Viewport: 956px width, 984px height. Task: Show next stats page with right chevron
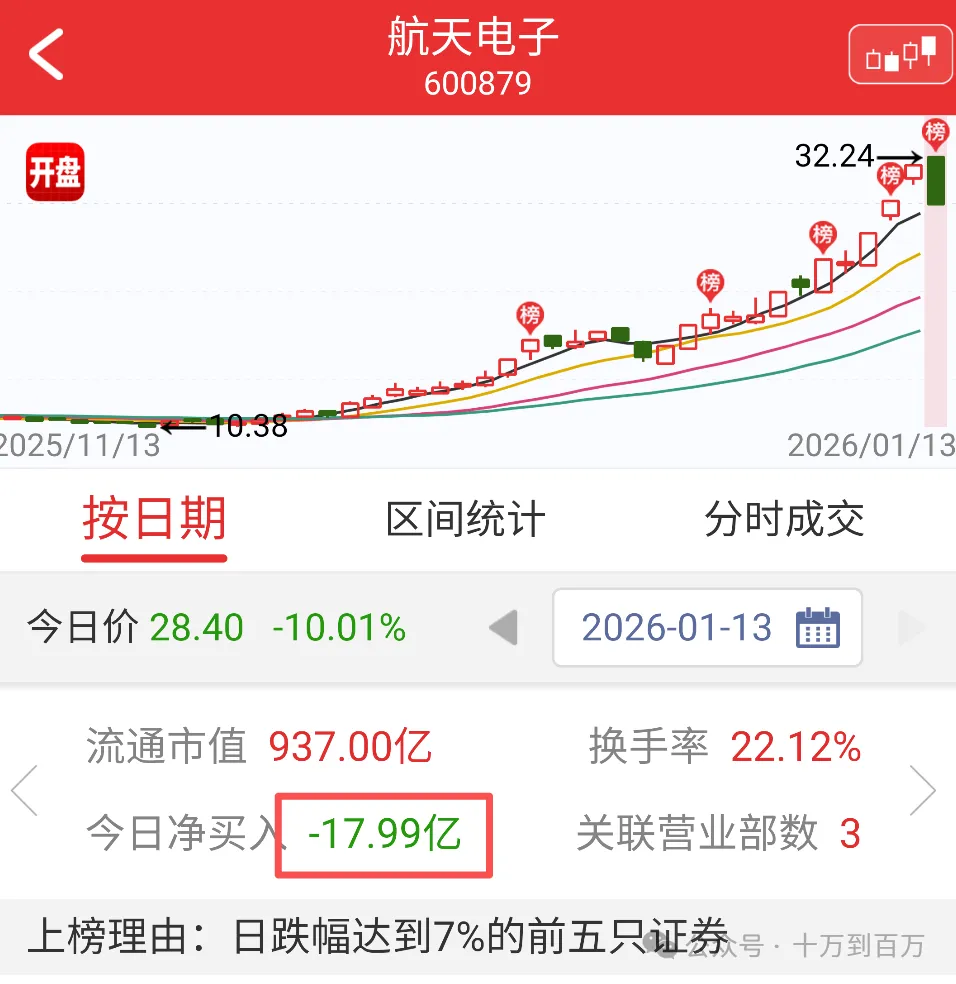pyautogui.click(x=923, y=790)
